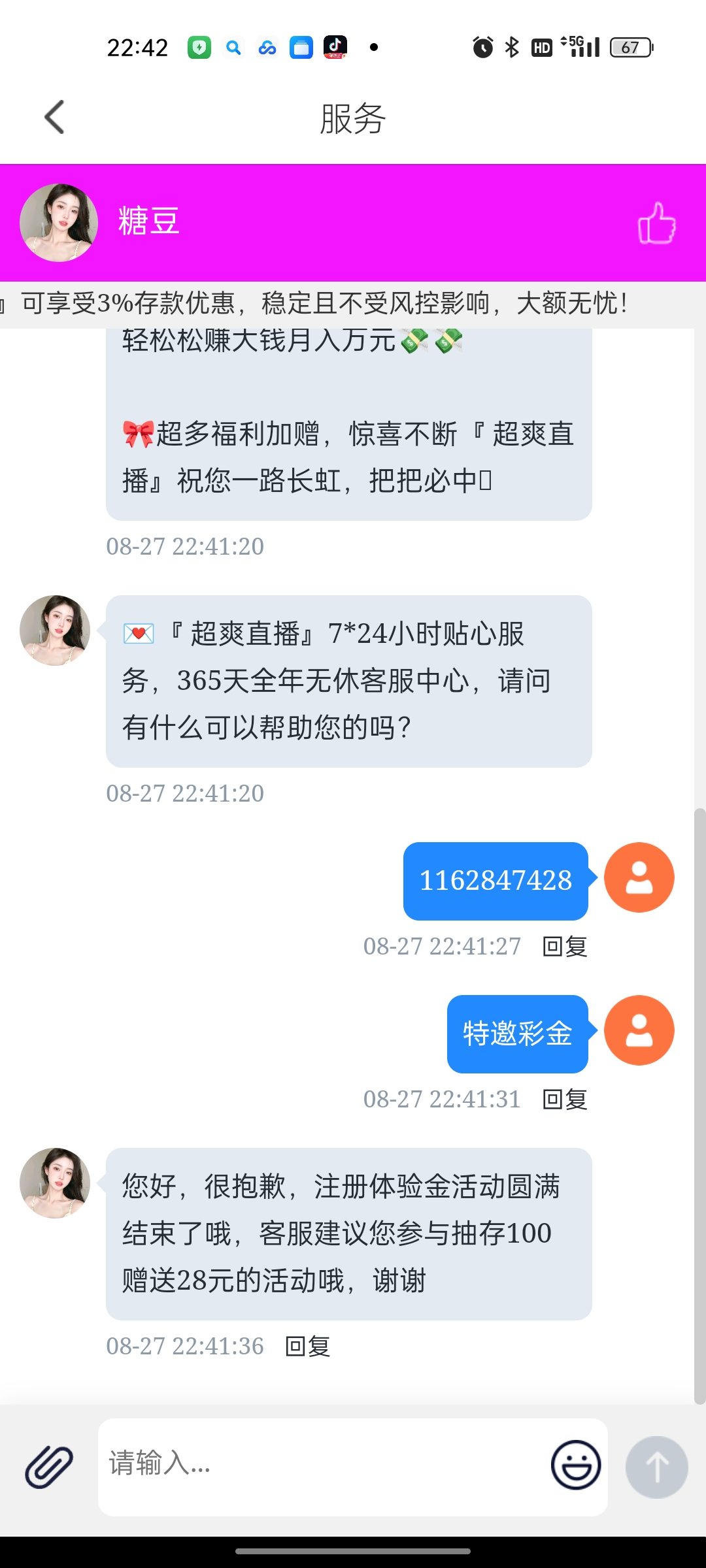Give 糖豆 a thumbs-up rating
706x1568 pixels.
click(x=656, y=223)
